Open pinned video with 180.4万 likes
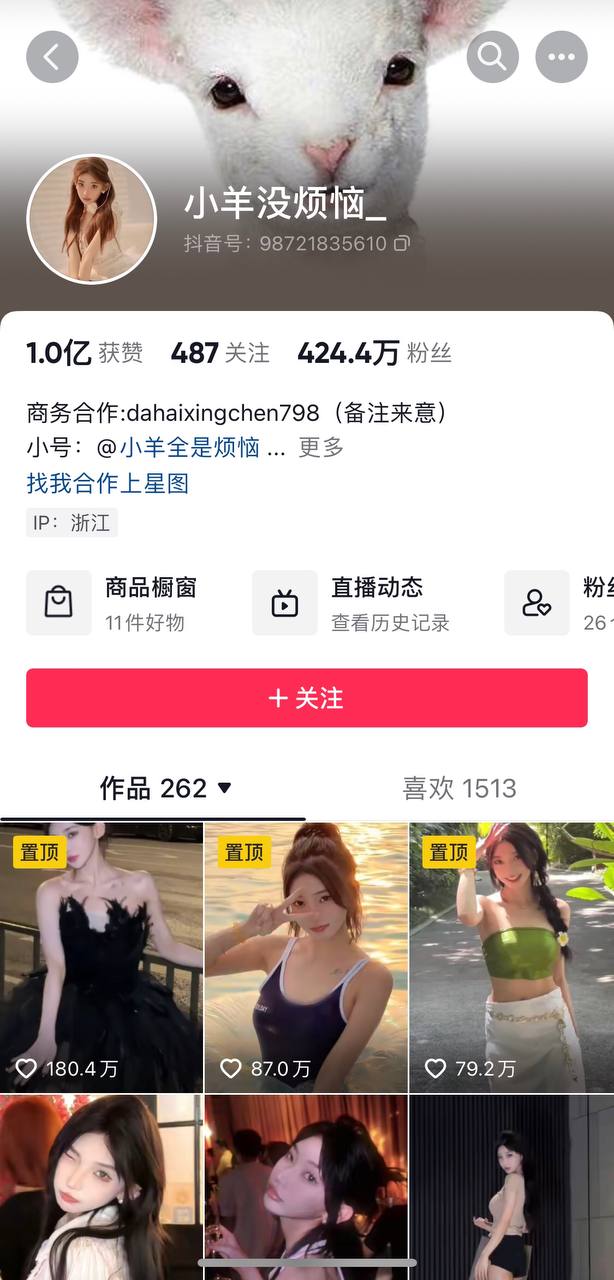The height and width of the screenshot is (1280, 614). [101, 957]
